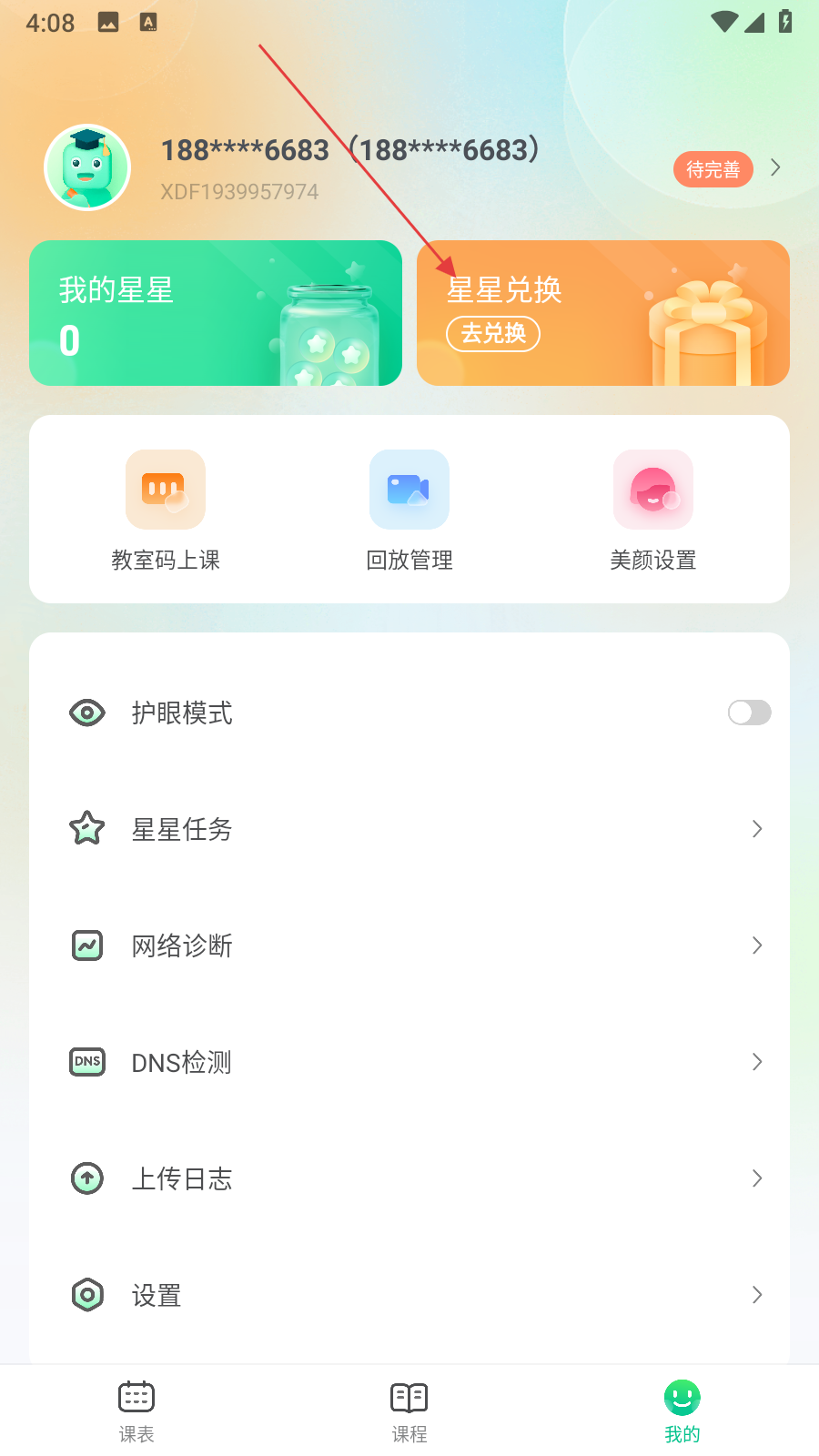Select 上传日志

tap(409, 1178)
